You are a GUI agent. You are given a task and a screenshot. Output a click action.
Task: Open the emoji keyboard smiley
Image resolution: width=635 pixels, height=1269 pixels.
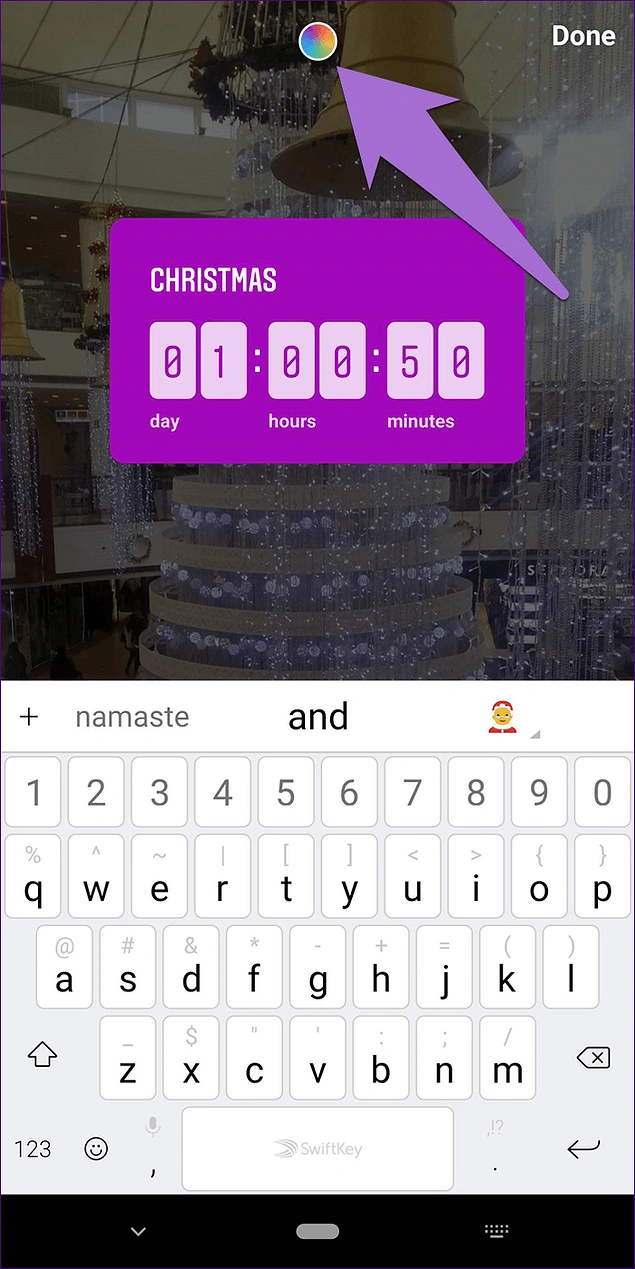[x=96, y=1148]
